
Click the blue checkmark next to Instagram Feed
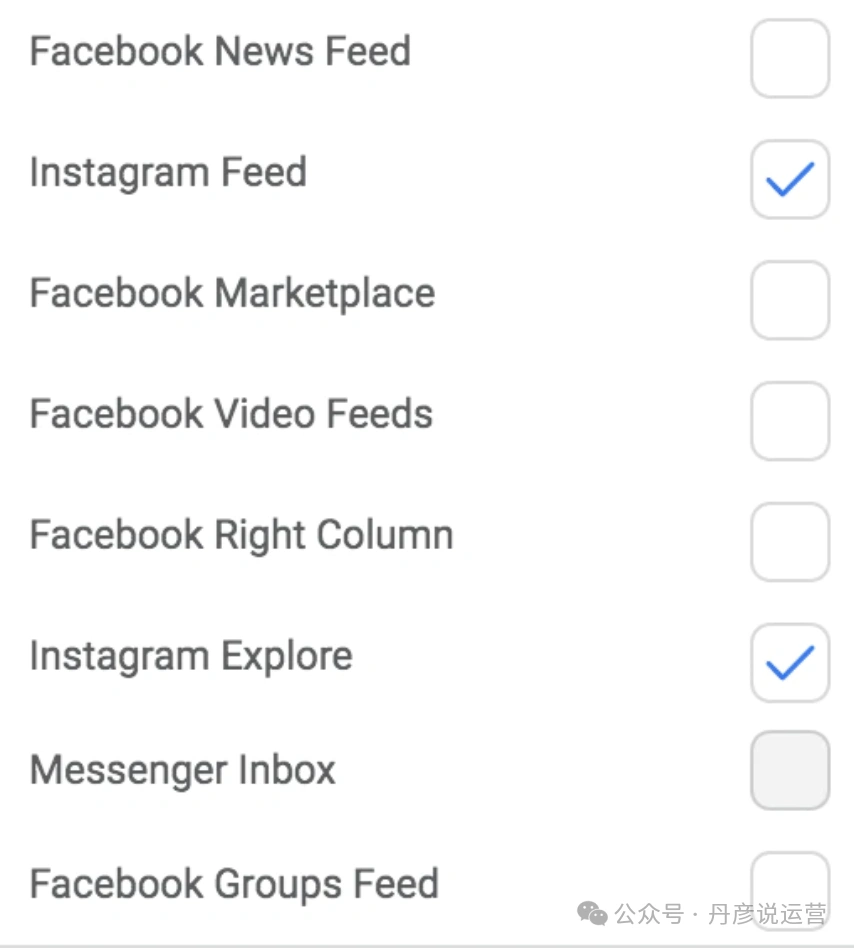(x=790, y=180)
